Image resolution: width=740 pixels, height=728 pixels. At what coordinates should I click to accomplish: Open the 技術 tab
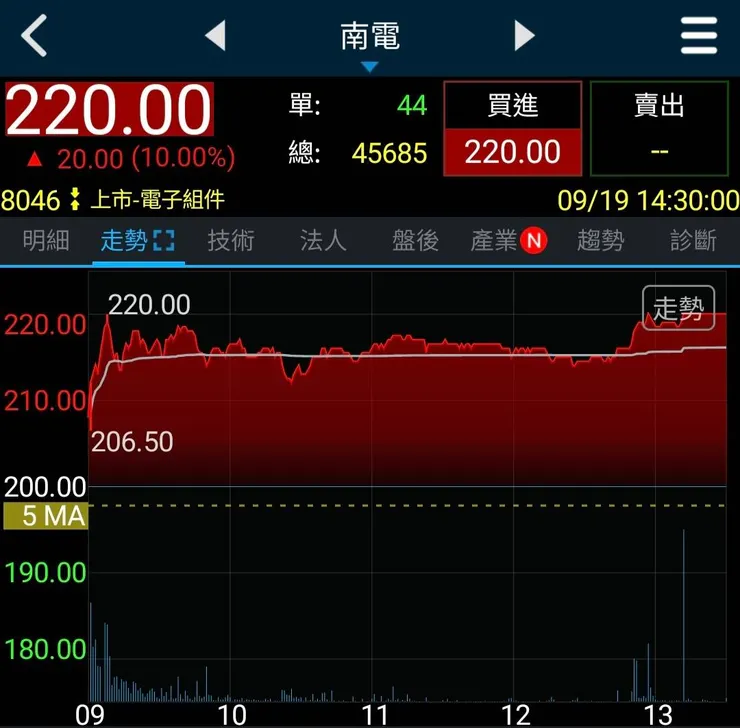[x=231, y=241]
